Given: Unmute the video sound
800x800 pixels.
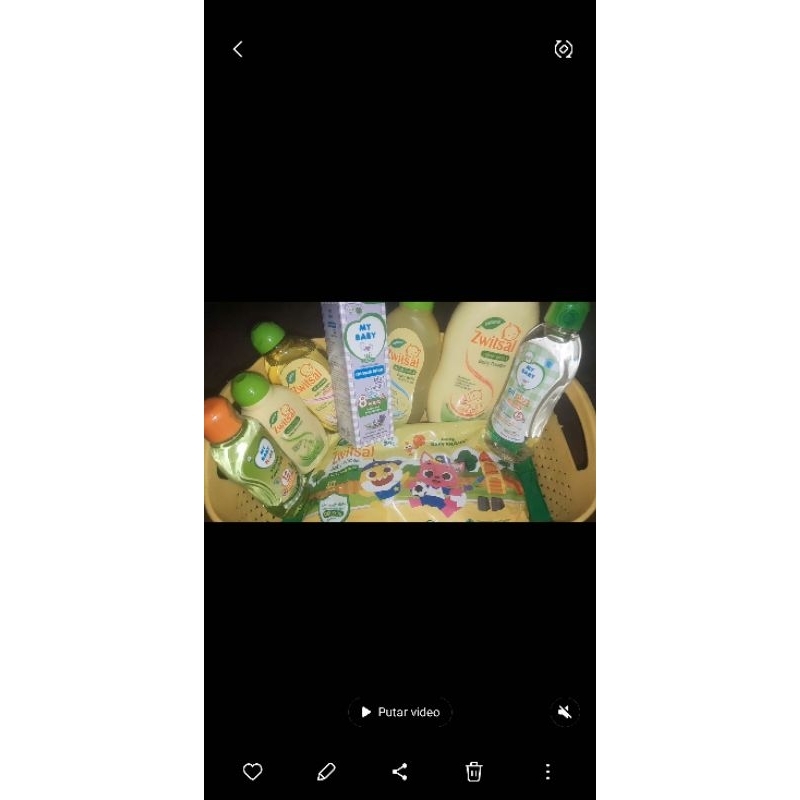Looking at the screenshot, I should pos(565,712).
